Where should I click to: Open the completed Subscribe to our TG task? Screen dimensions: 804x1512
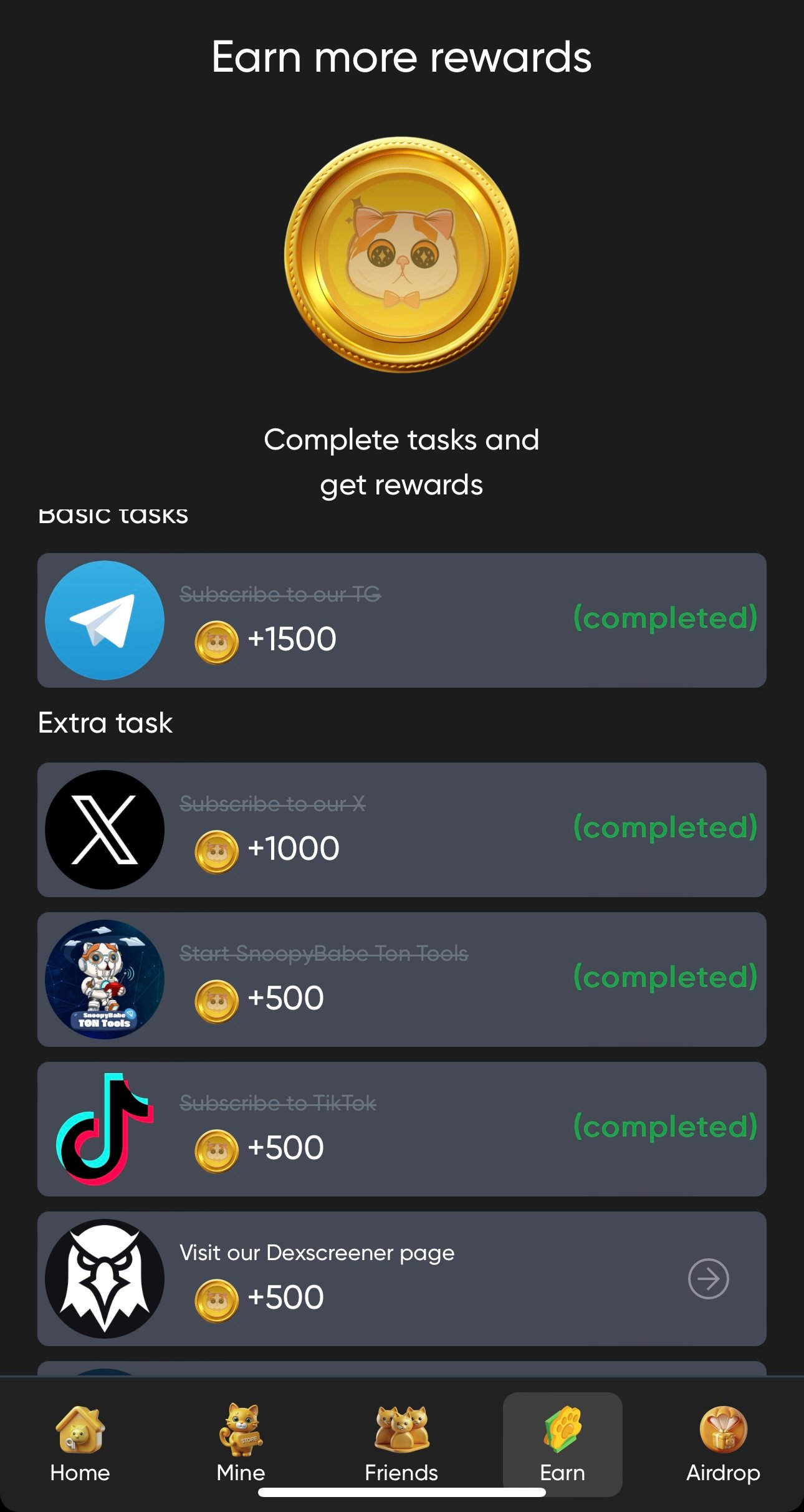401,620
